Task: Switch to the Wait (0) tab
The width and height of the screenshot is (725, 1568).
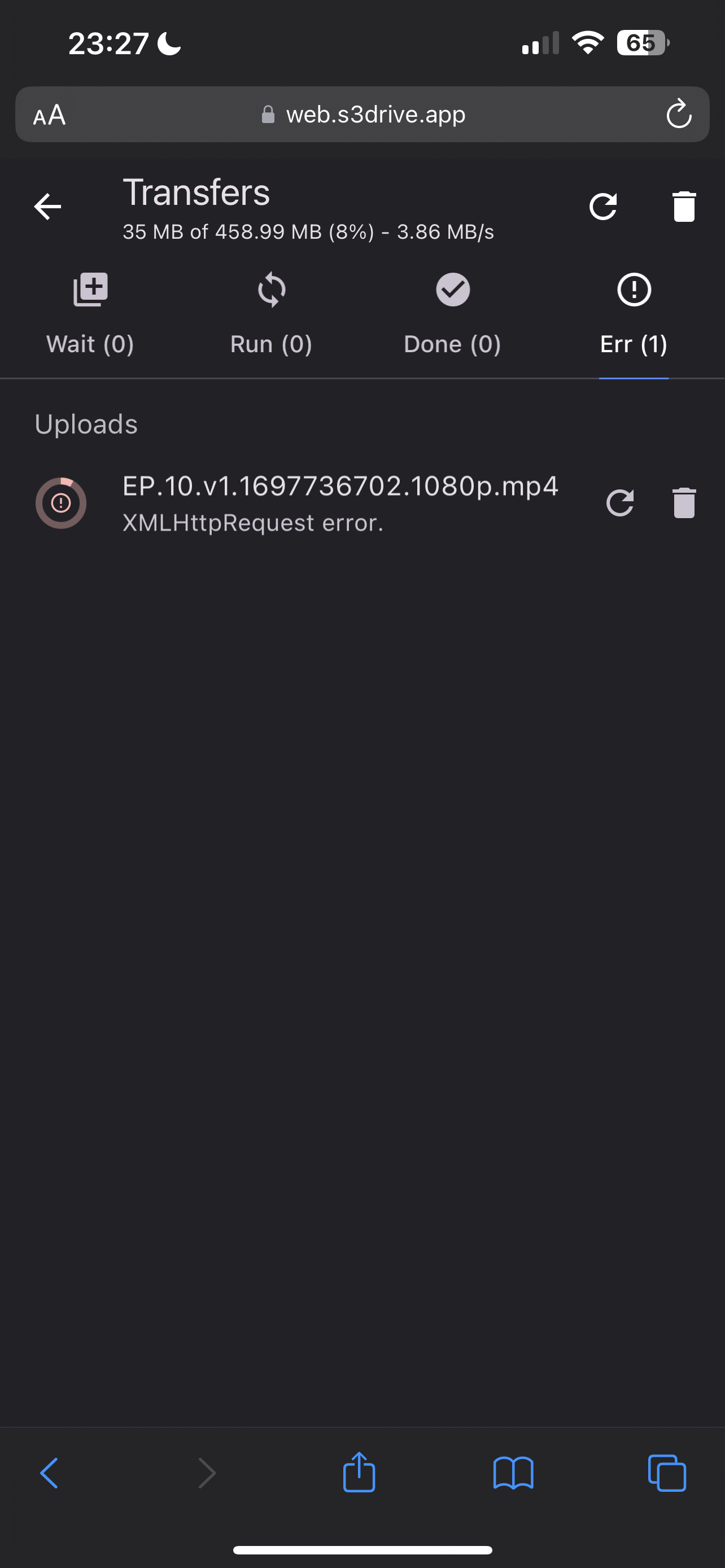Action: (91, 315)
